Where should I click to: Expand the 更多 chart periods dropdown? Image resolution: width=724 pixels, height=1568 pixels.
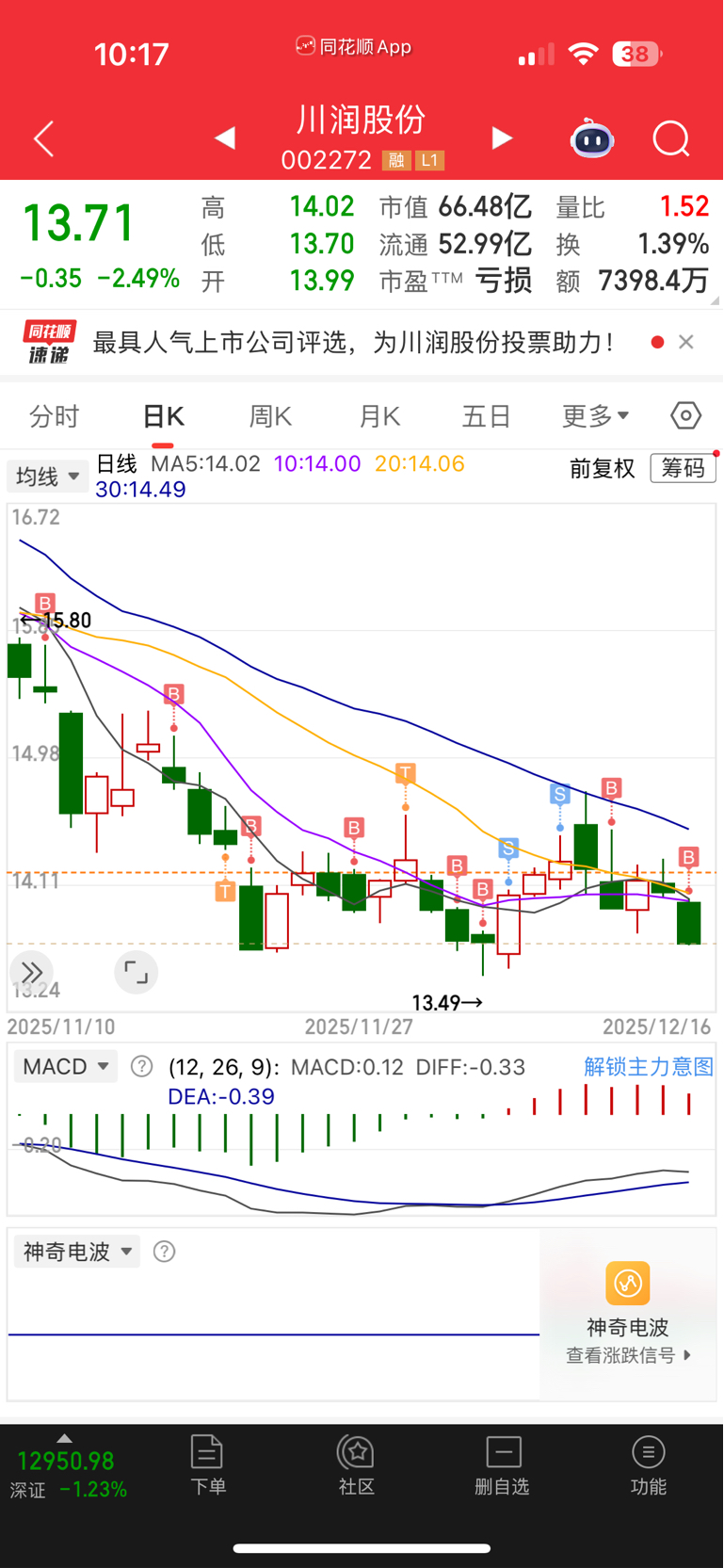[595, 416]
